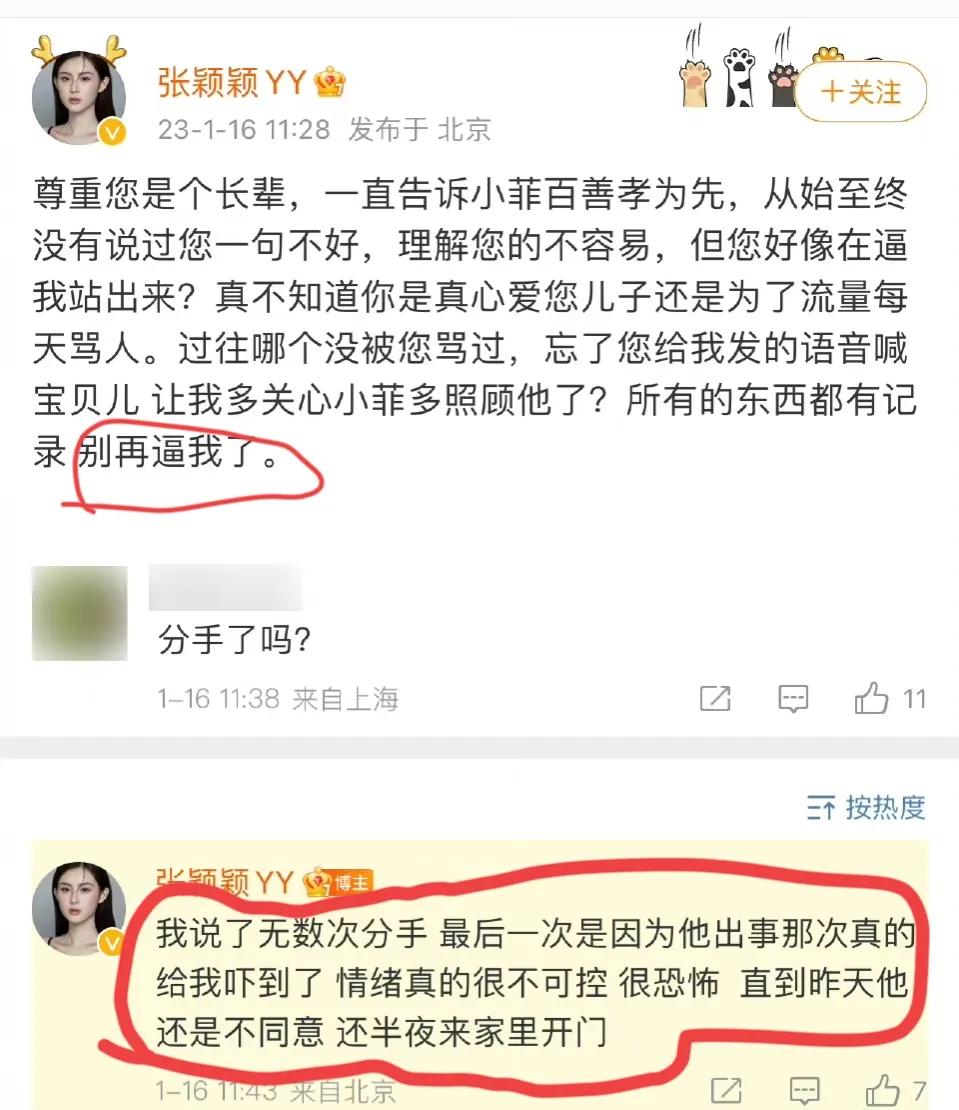The width and height of the screenshot is (959, 1110).
Task: Forward the comment 分手了吗?
Action: [715, 698]
